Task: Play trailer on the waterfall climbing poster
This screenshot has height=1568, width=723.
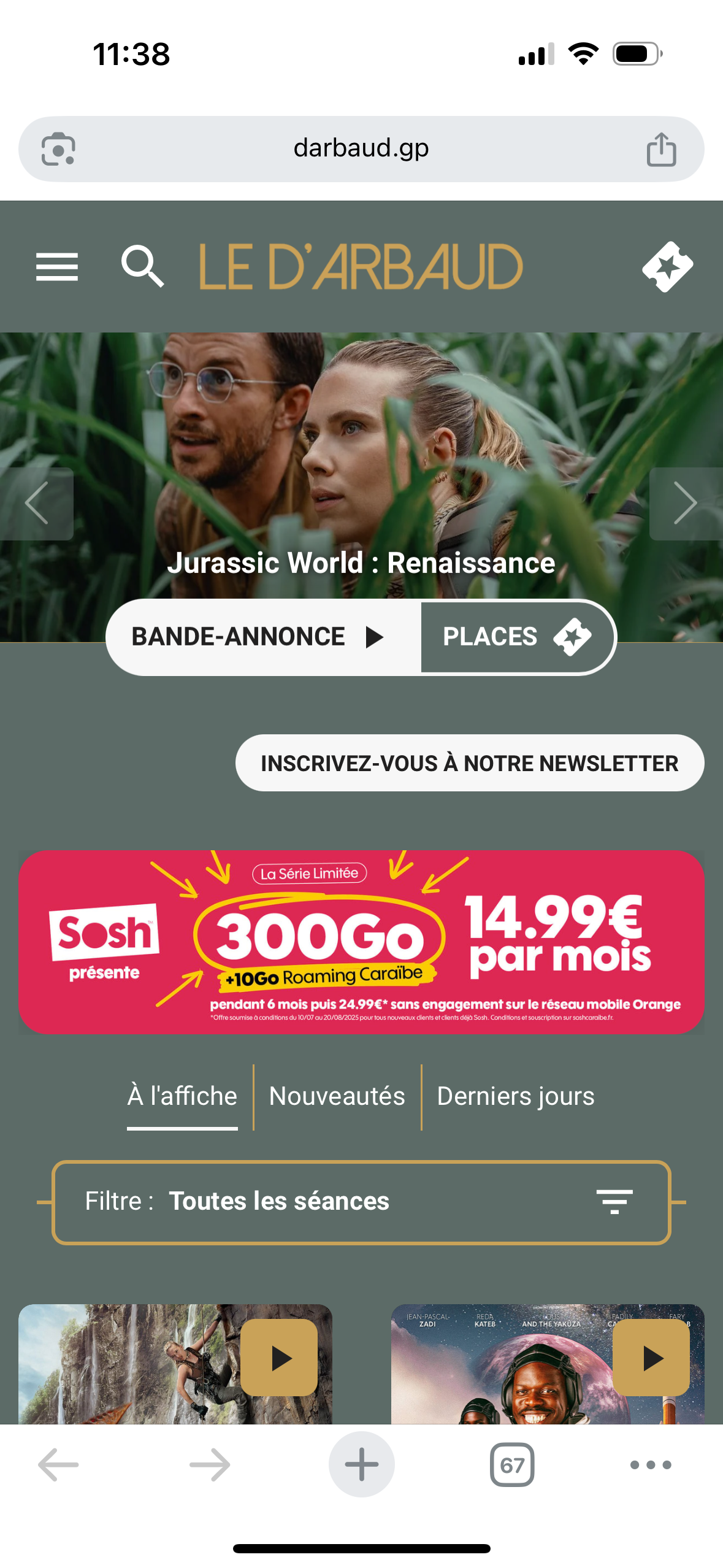Action: click(x=279, y=1358)
